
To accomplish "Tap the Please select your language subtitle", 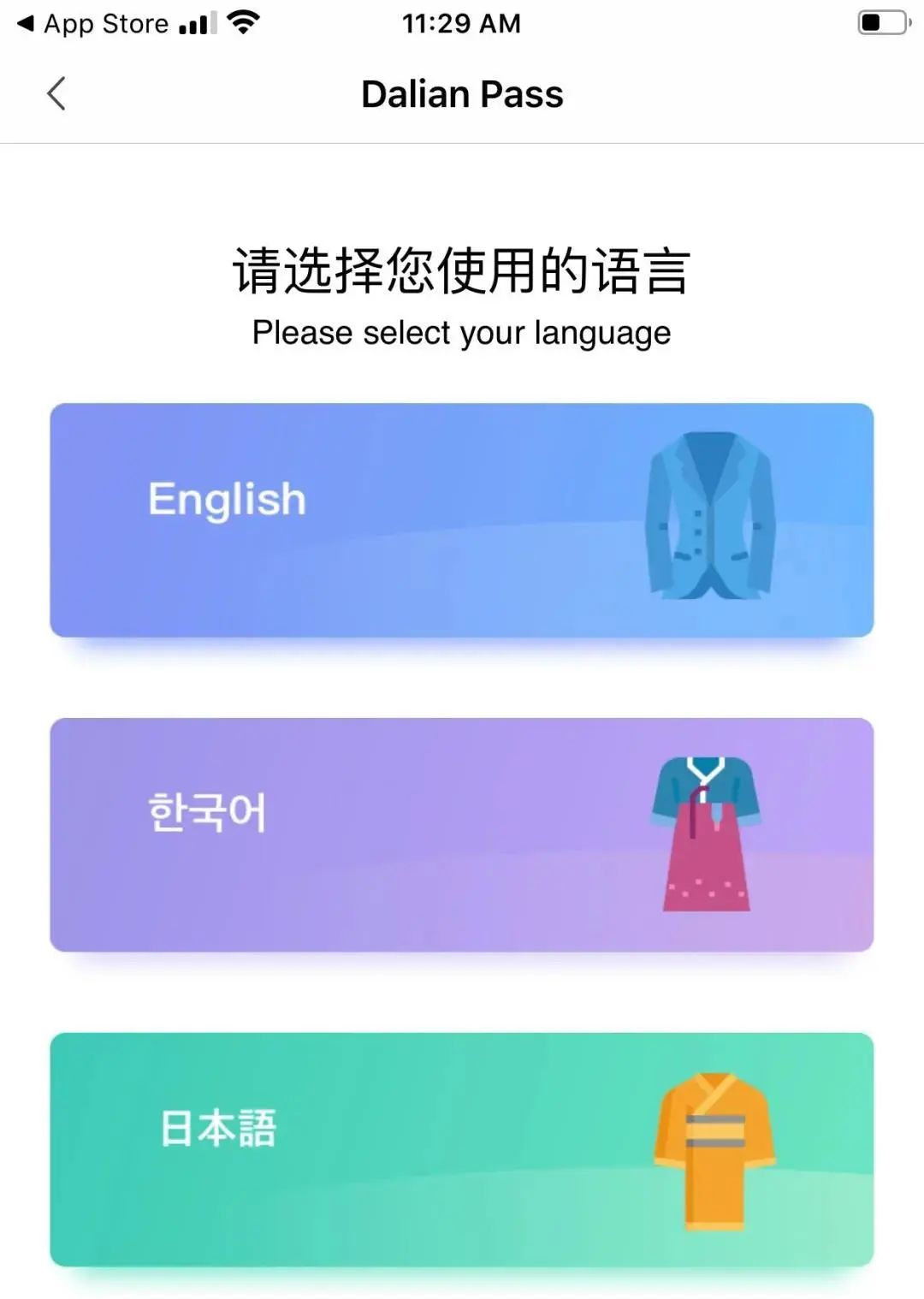I will click(x=462, y=332).
